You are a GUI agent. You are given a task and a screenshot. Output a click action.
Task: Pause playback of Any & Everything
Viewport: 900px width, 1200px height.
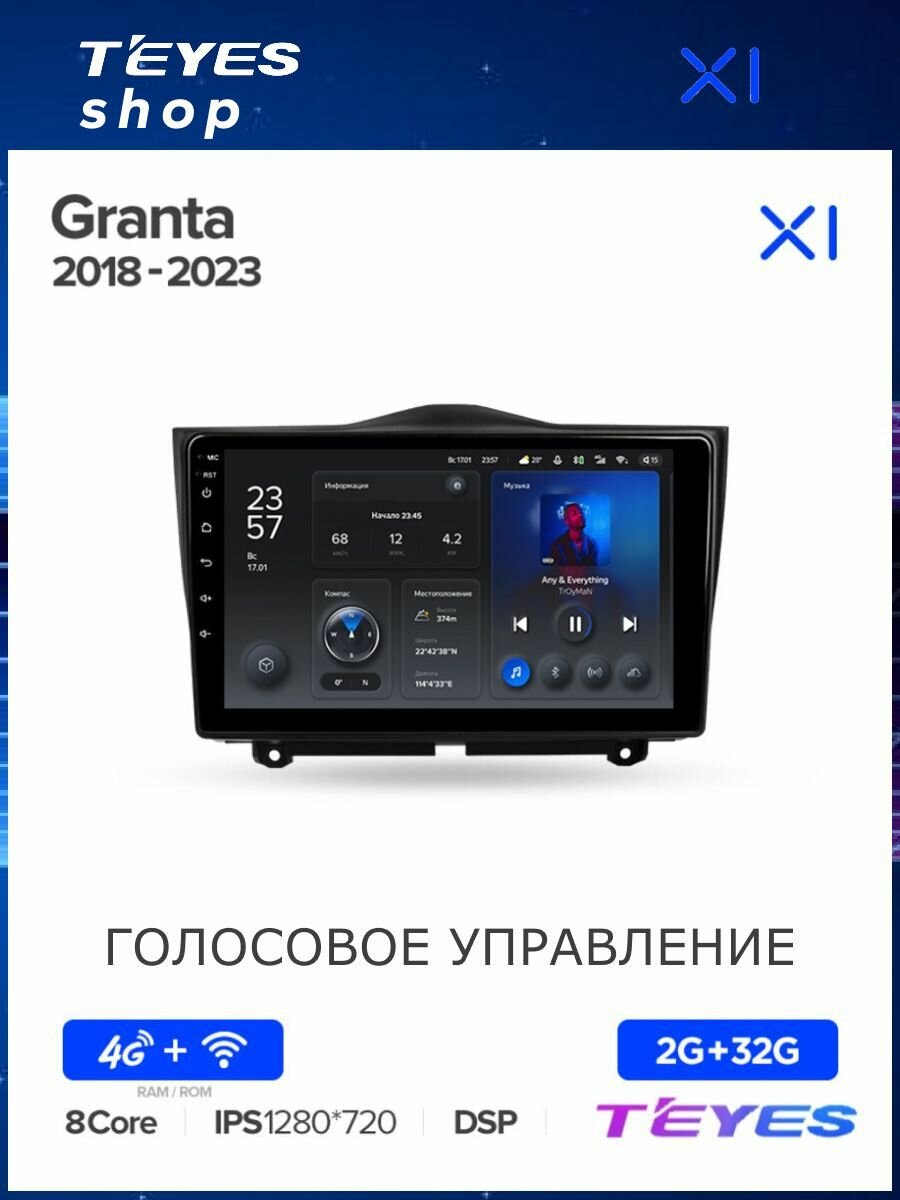[x=575, y=625]
